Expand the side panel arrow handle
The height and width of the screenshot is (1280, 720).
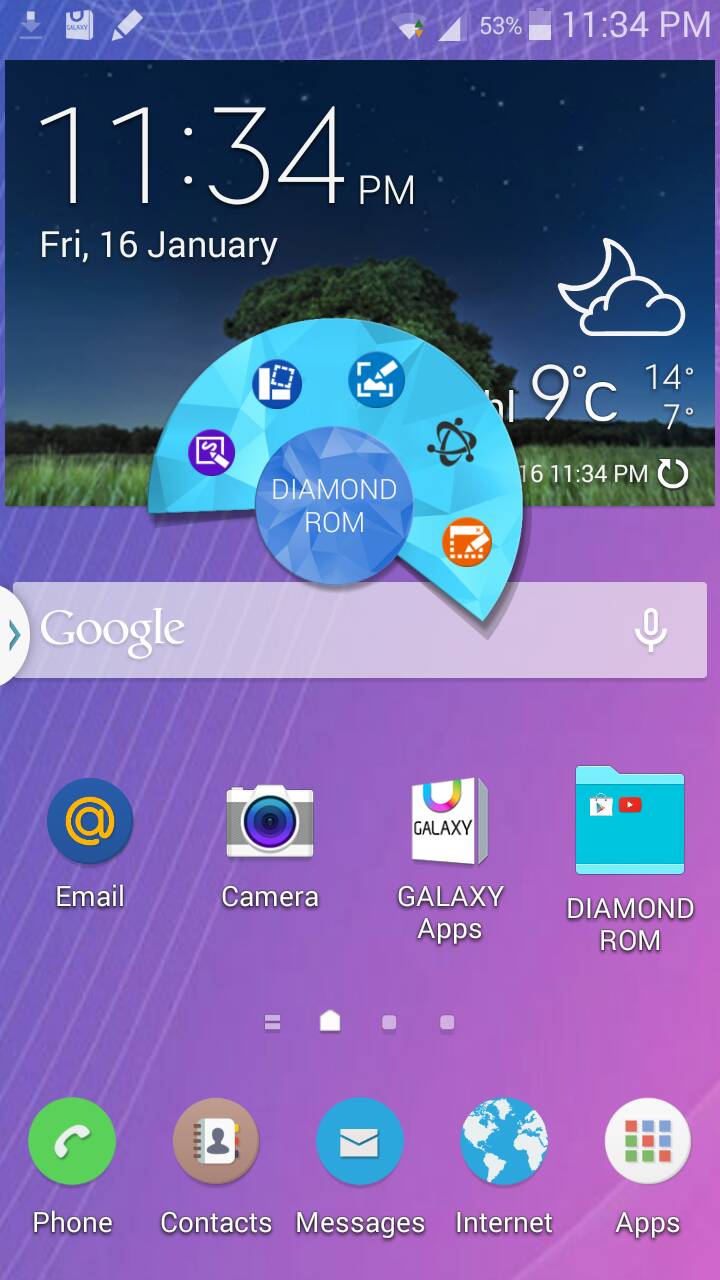point(14,635)
